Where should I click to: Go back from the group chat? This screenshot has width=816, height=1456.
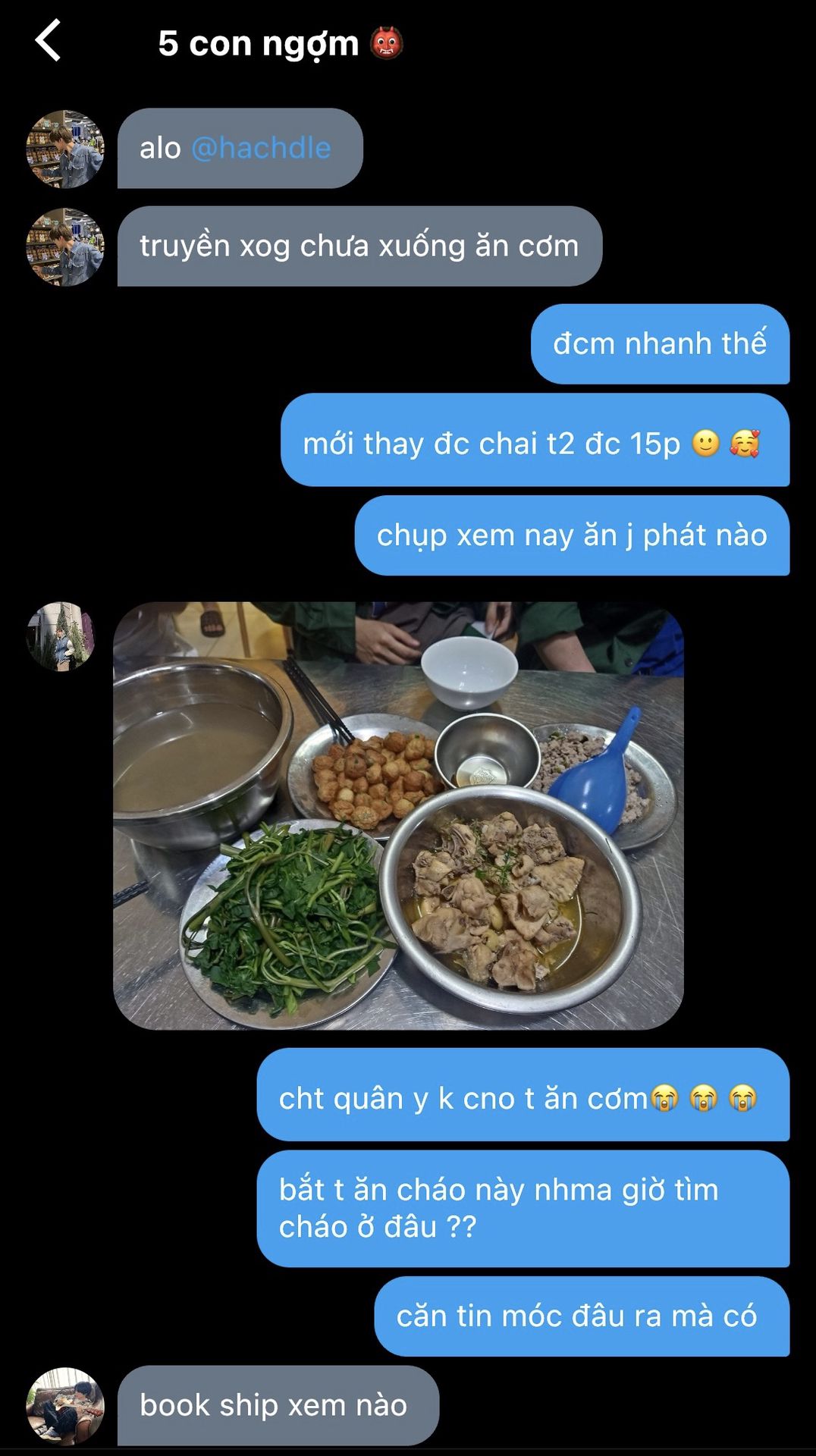coord(48,41)
